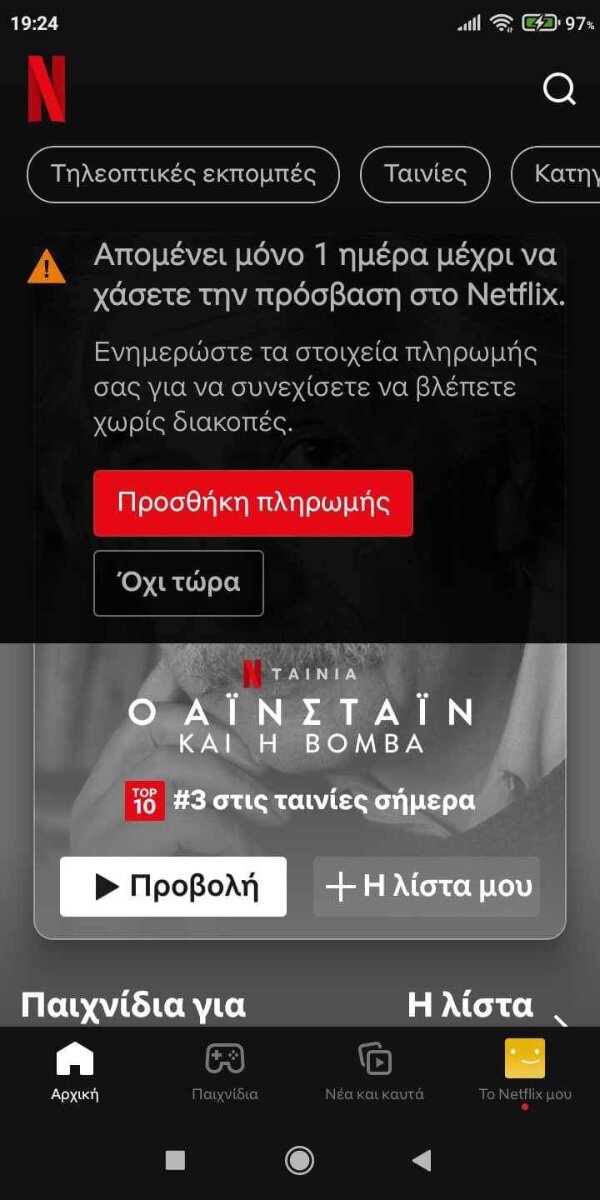Play Ο Αϊνστάιν και η βόμβα with Προβολή
The image size is (600, 1200).
tap(173, 886)
